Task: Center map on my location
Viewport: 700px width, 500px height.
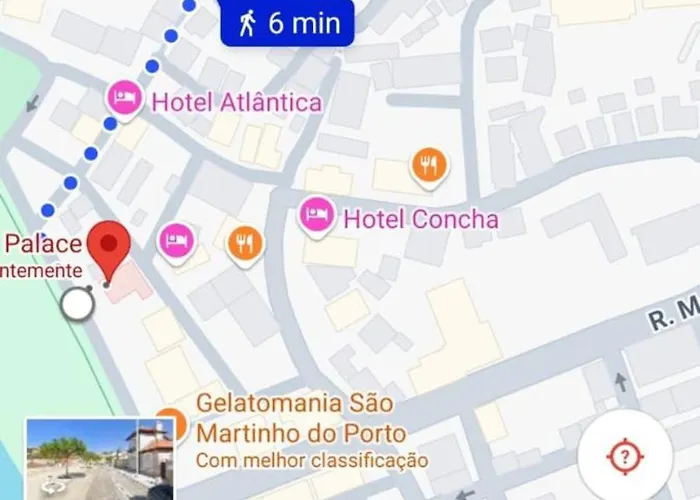Action: [624, 458]
